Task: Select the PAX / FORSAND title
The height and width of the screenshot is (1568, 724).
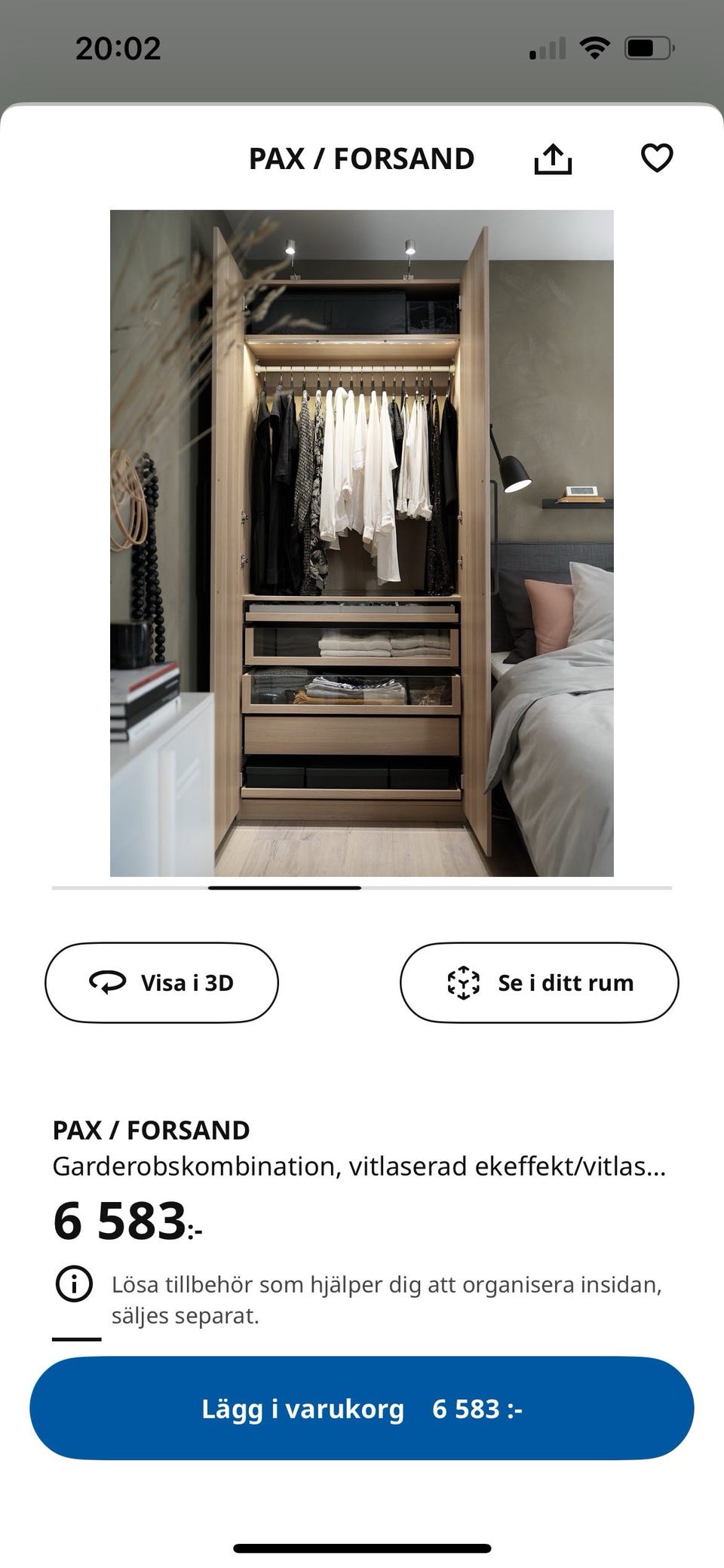Action: tap(360, 158)
